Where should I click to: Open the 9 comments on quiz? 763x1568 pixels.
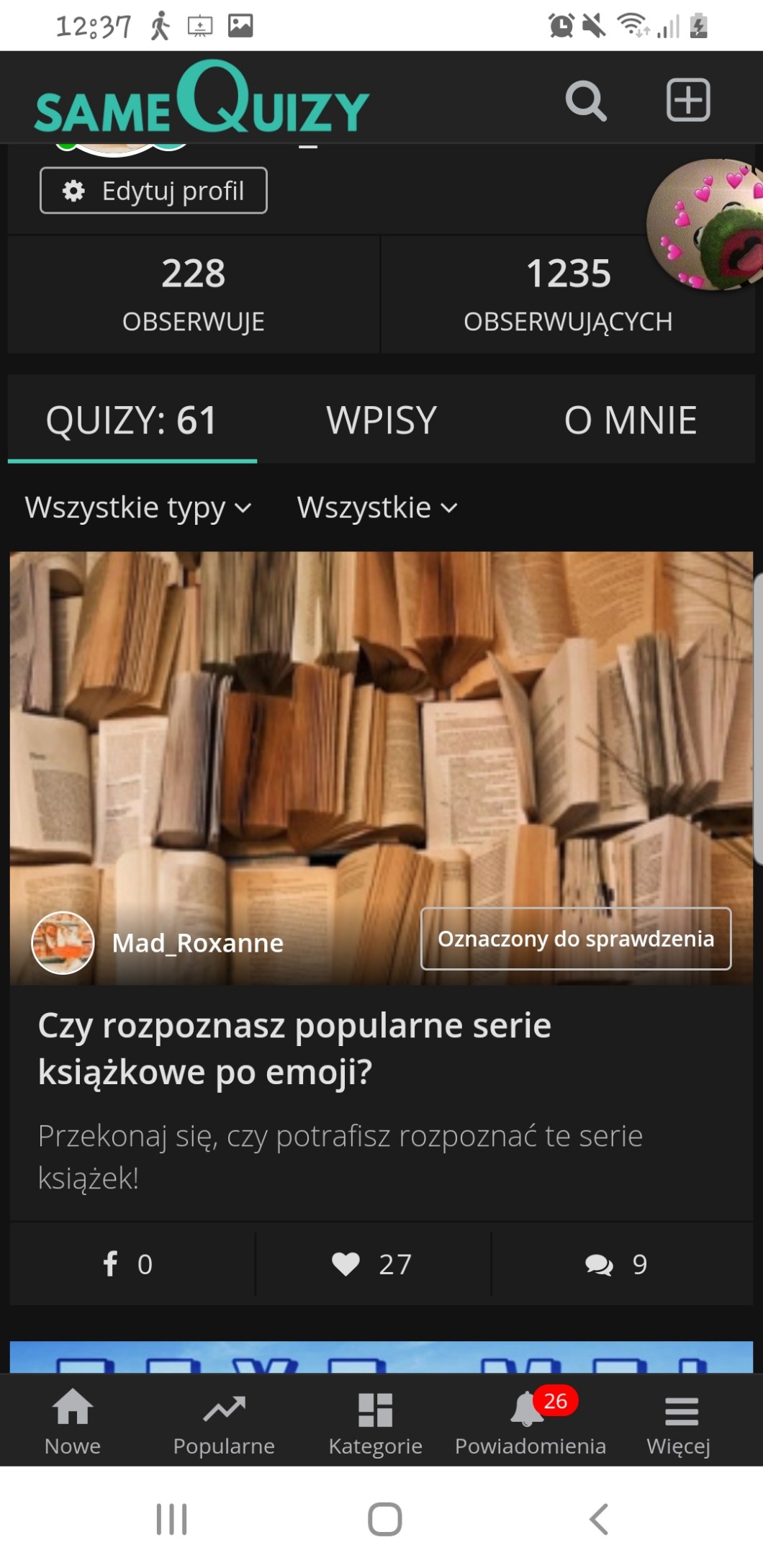(617, 1264)
